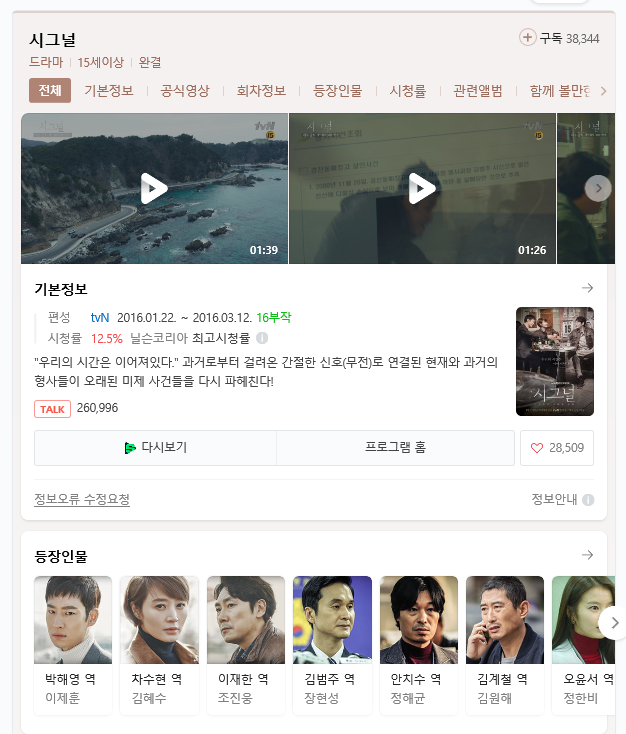Go to the 시청률 tab
This screenshot has height=734, width=626.
tap(407, 91)
